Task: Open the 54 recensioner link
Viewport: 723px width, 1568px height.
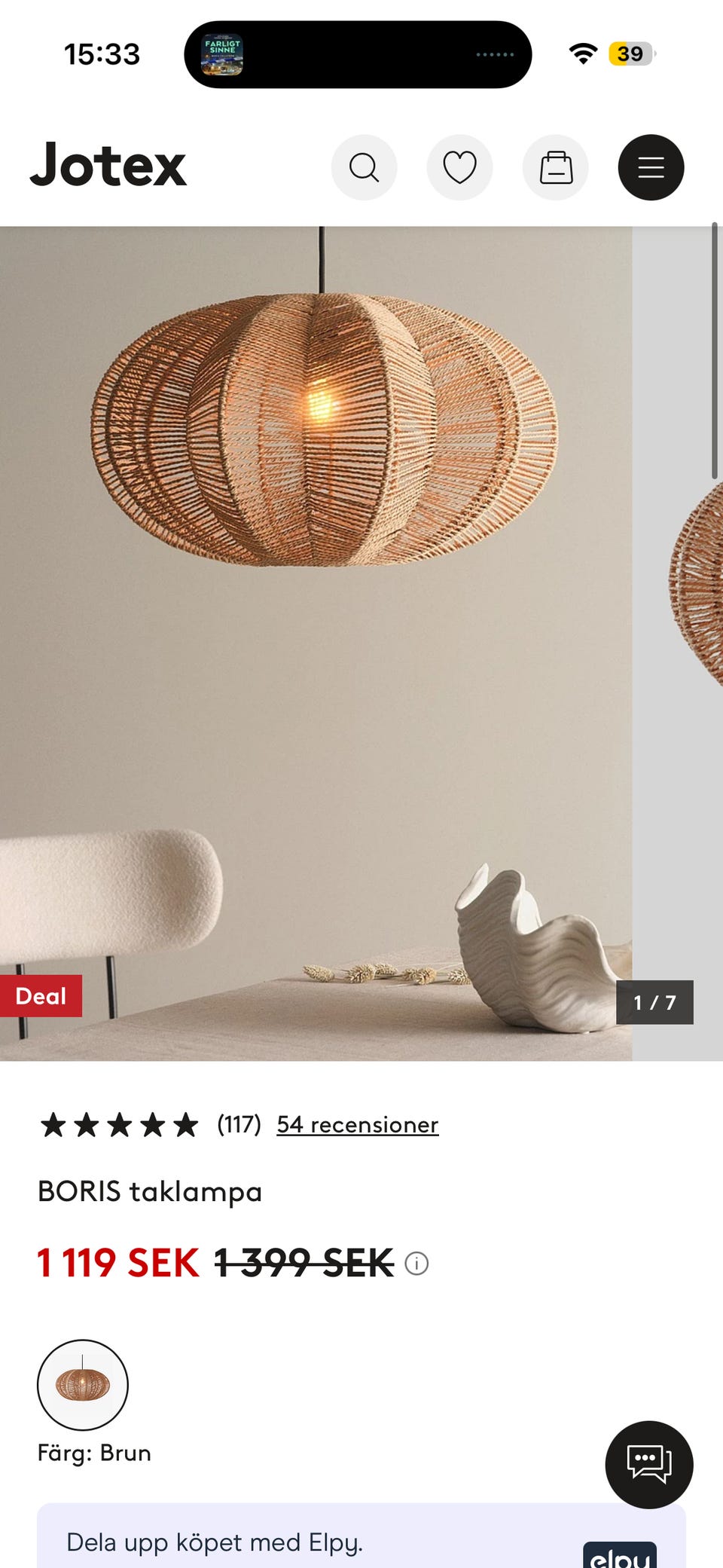Action: (x=357, y=1124)
